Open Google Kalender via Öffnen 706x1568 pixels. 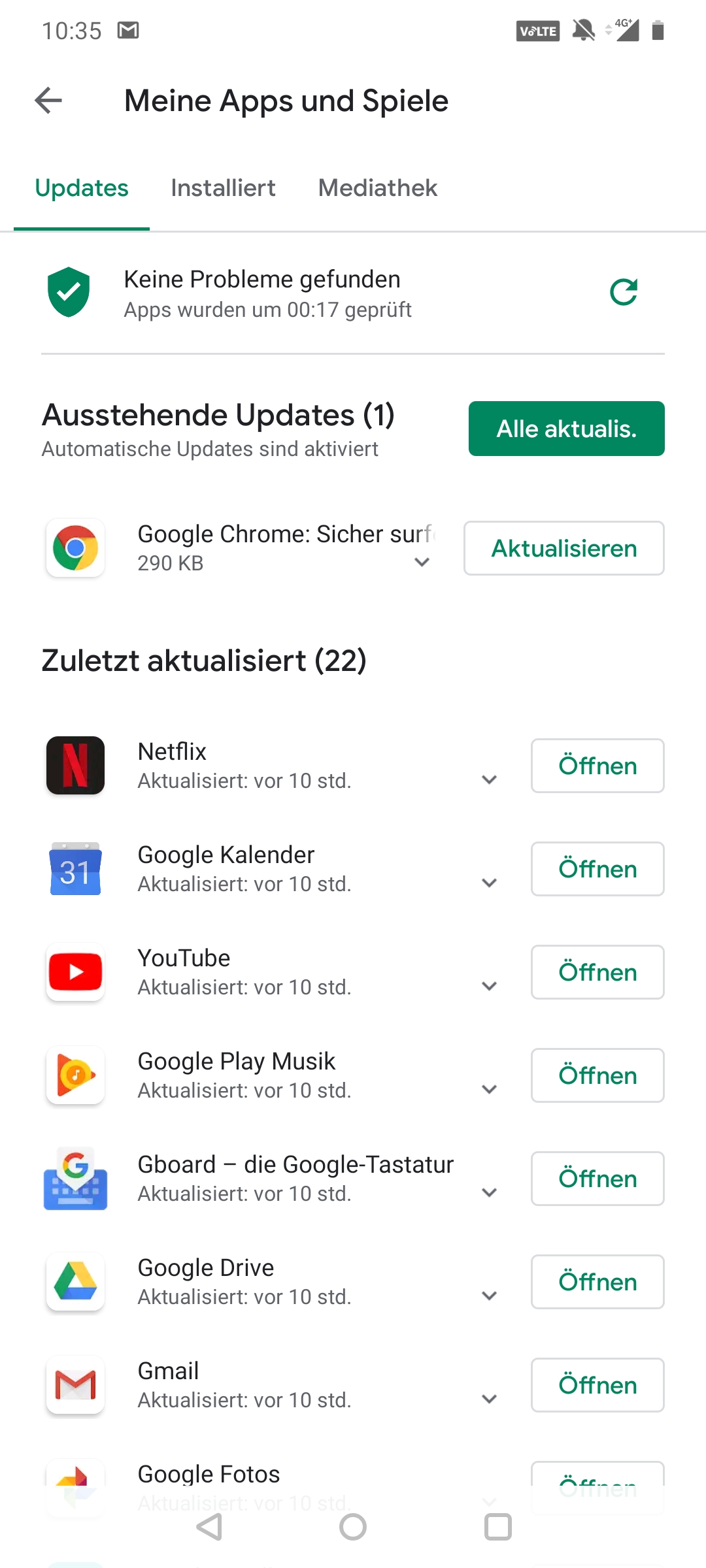[x=597, y=869]
